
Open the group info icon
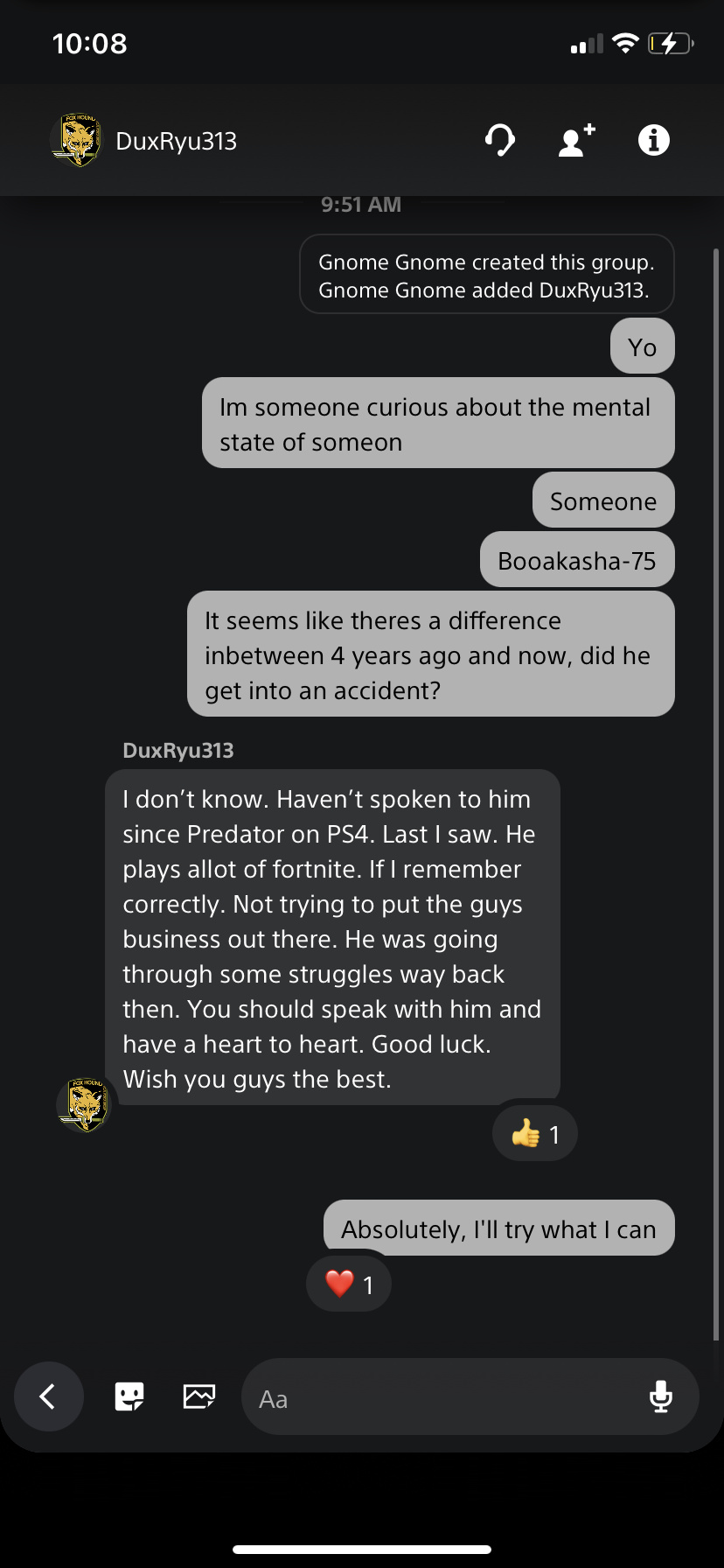click(x=654, y=140)
